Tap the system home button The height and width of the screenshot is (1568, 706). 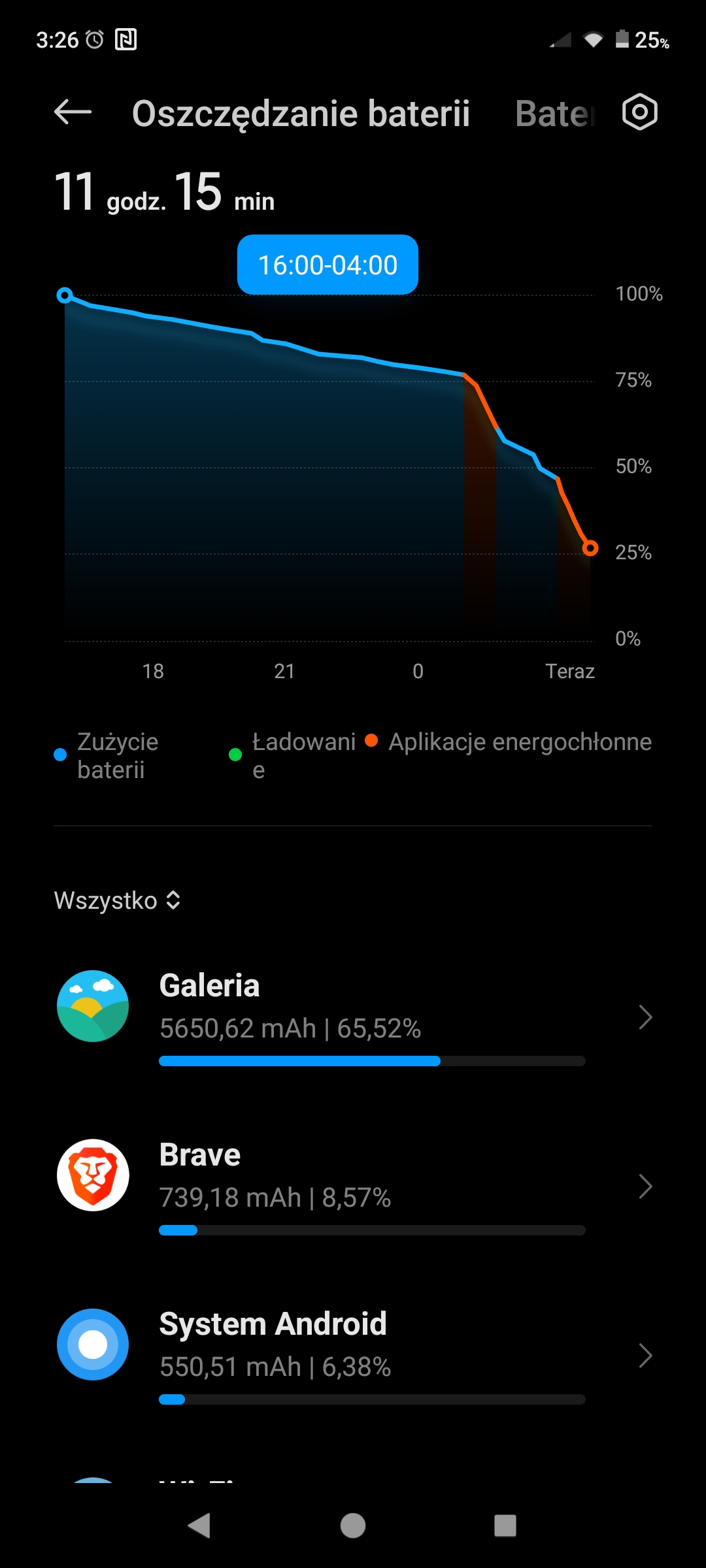click(353, 1526)
